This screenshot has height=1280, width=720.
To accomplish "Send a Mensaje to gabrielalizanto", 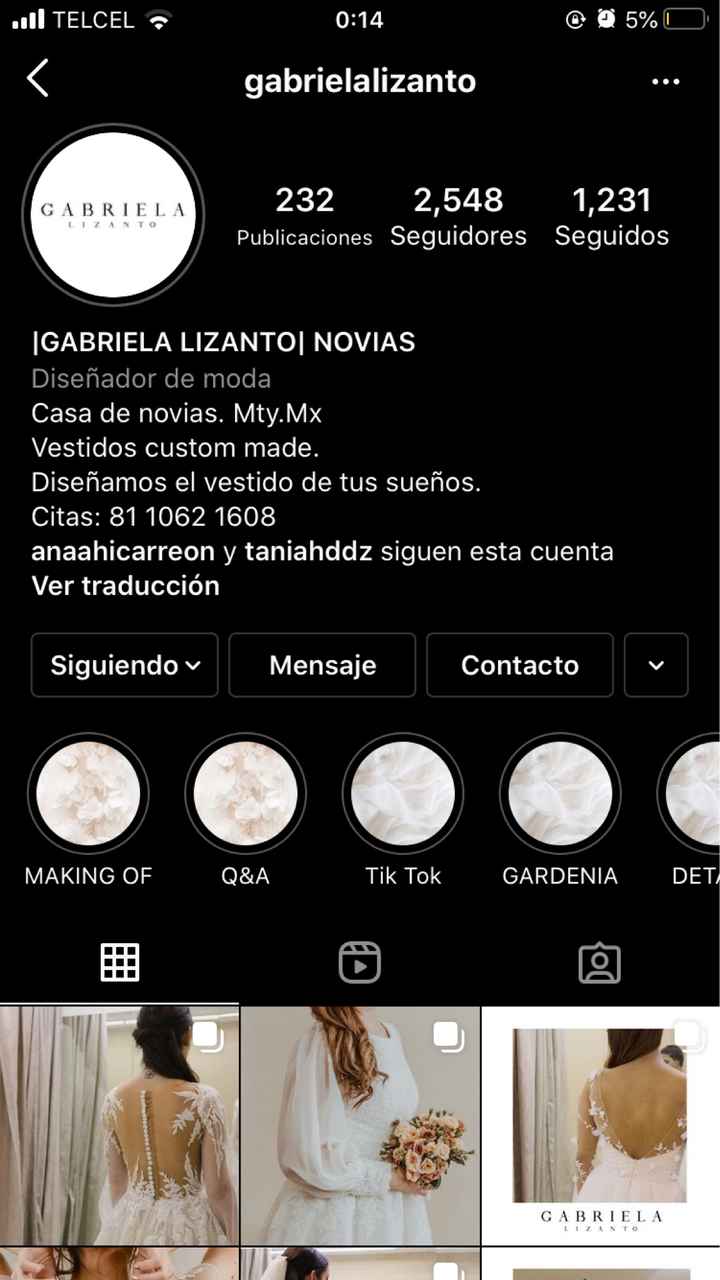I will click(x=322, y=665).
